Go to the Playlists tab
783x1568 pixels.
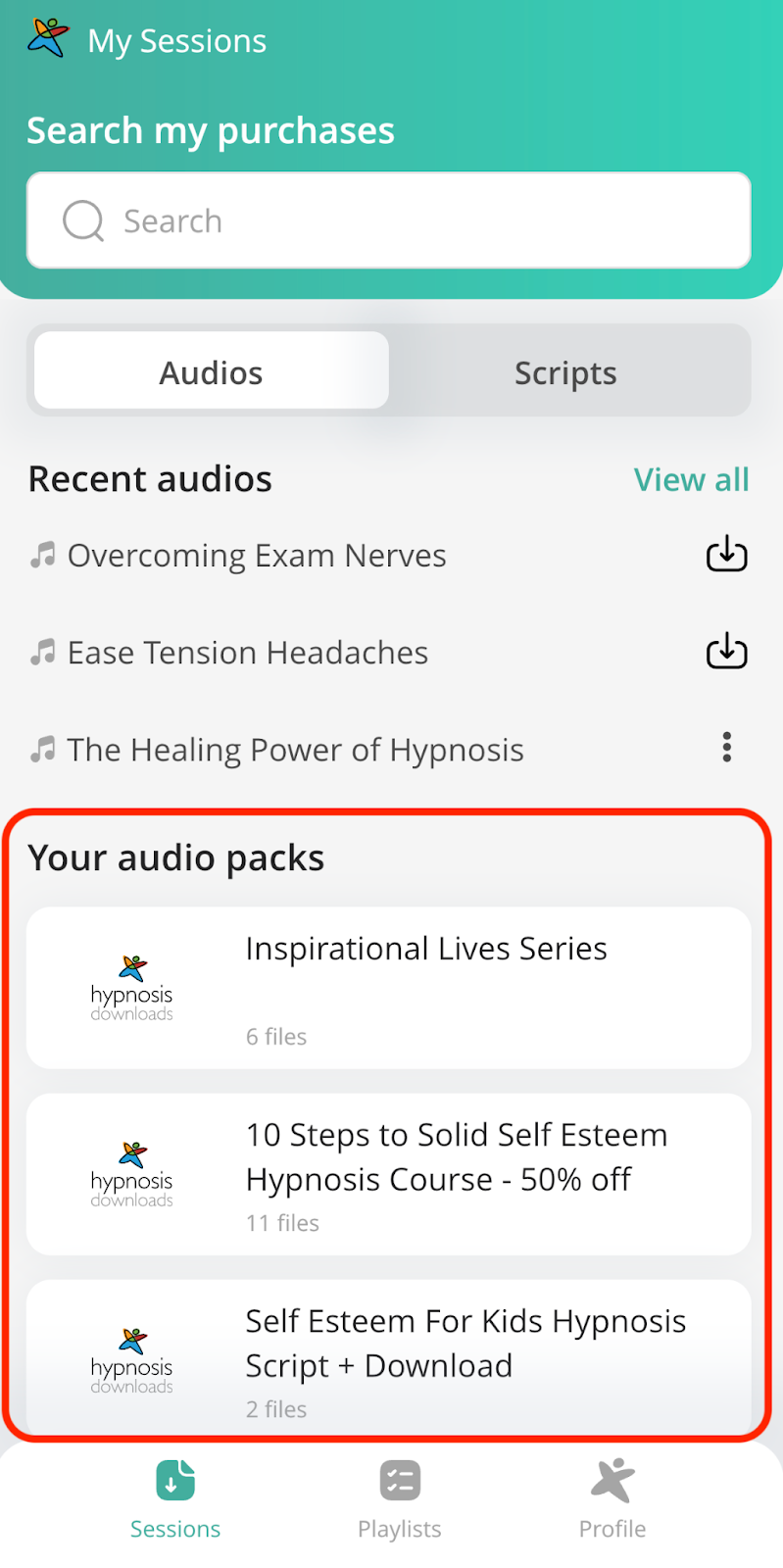[399, 1500]
